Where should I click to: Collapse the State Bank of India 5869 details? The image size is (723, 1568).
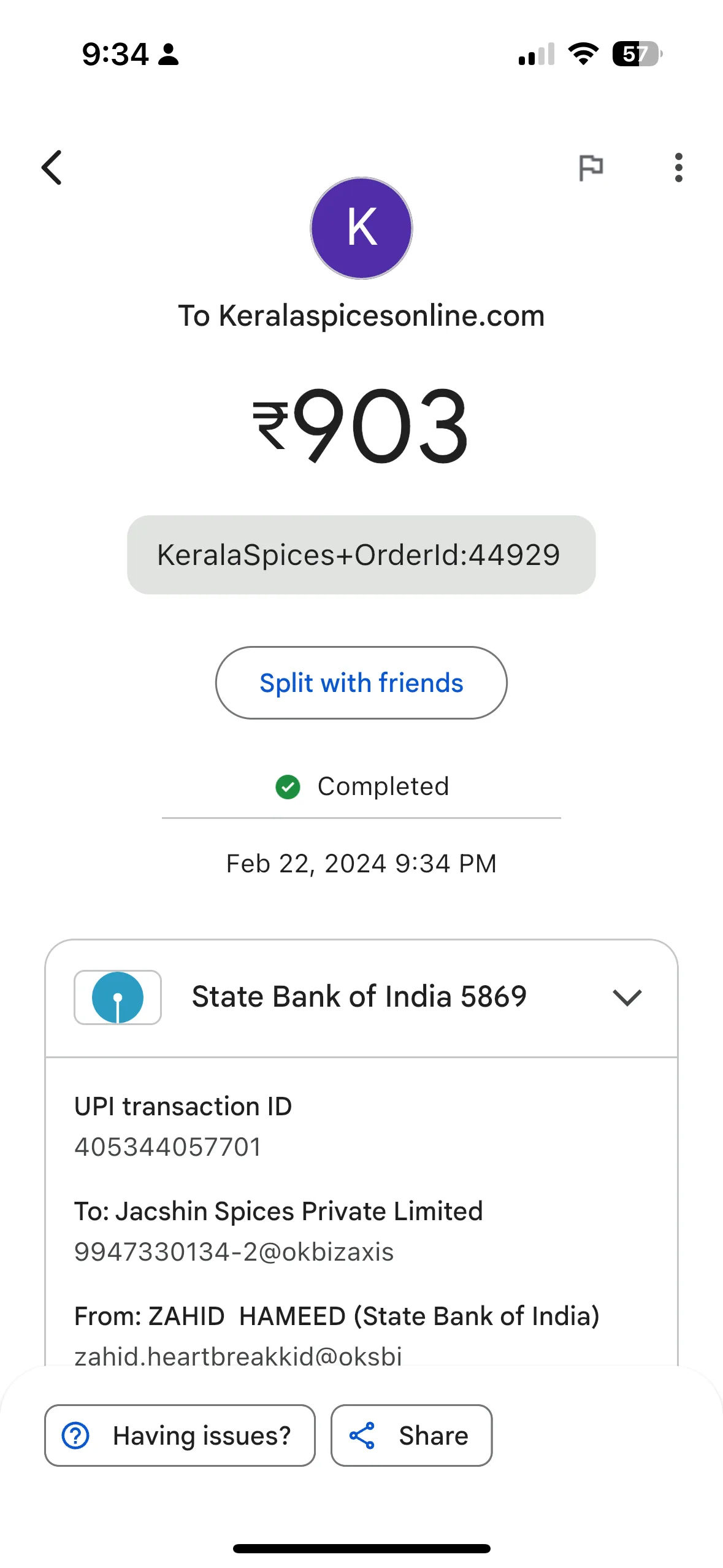click(x=627, y=997)
